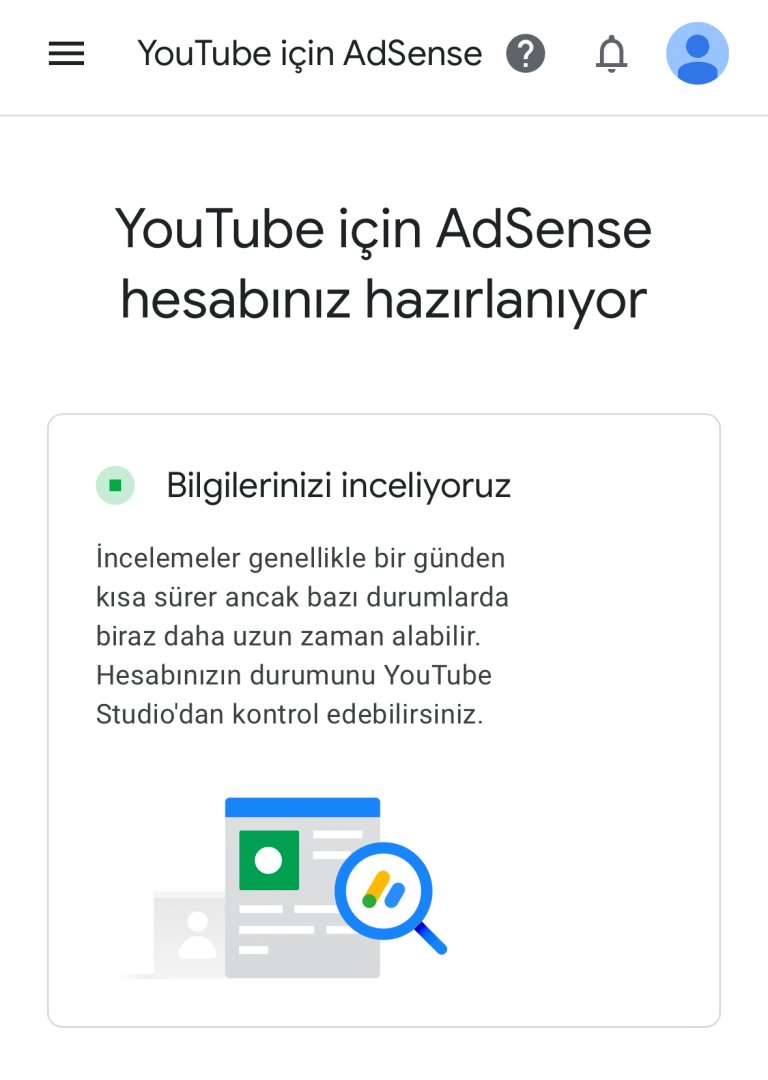The height and width of the screenshot is (1080, 768).
Task: Open the help question mark icon
Action: [x=526, y=54]
